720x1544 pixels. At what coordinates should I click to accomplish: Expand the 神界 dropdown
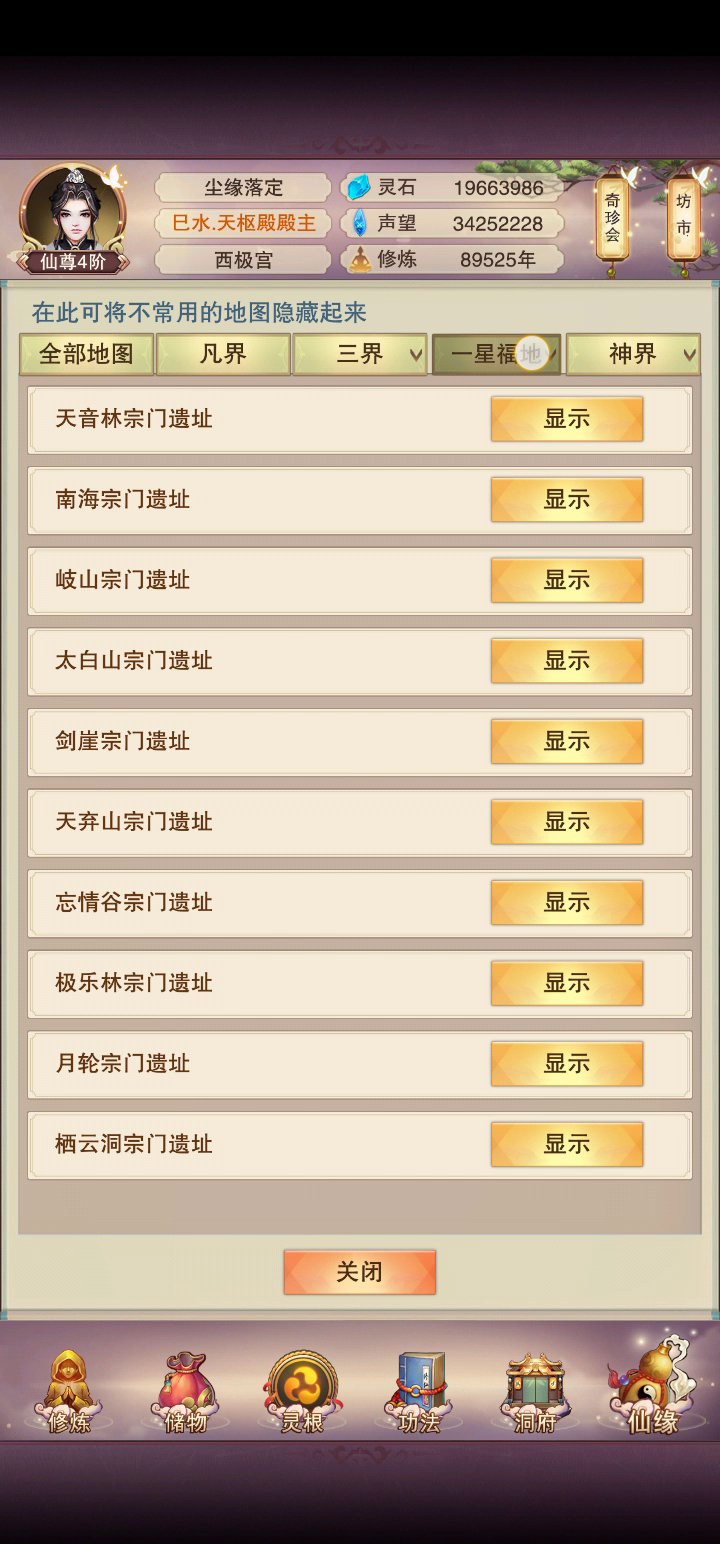pyautogui.click(x=633, y=354)
